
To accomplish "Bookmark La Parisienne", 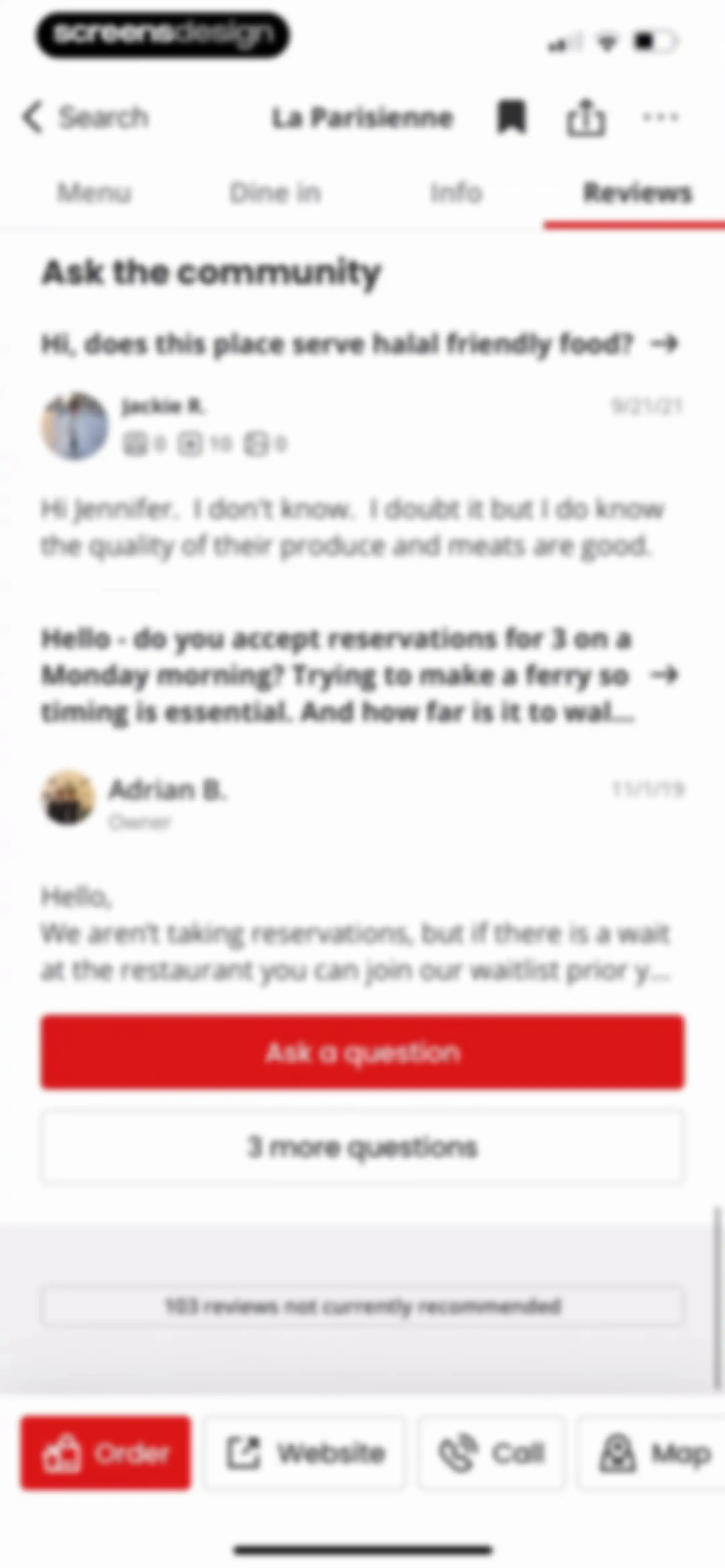I will tap(511, 117).
